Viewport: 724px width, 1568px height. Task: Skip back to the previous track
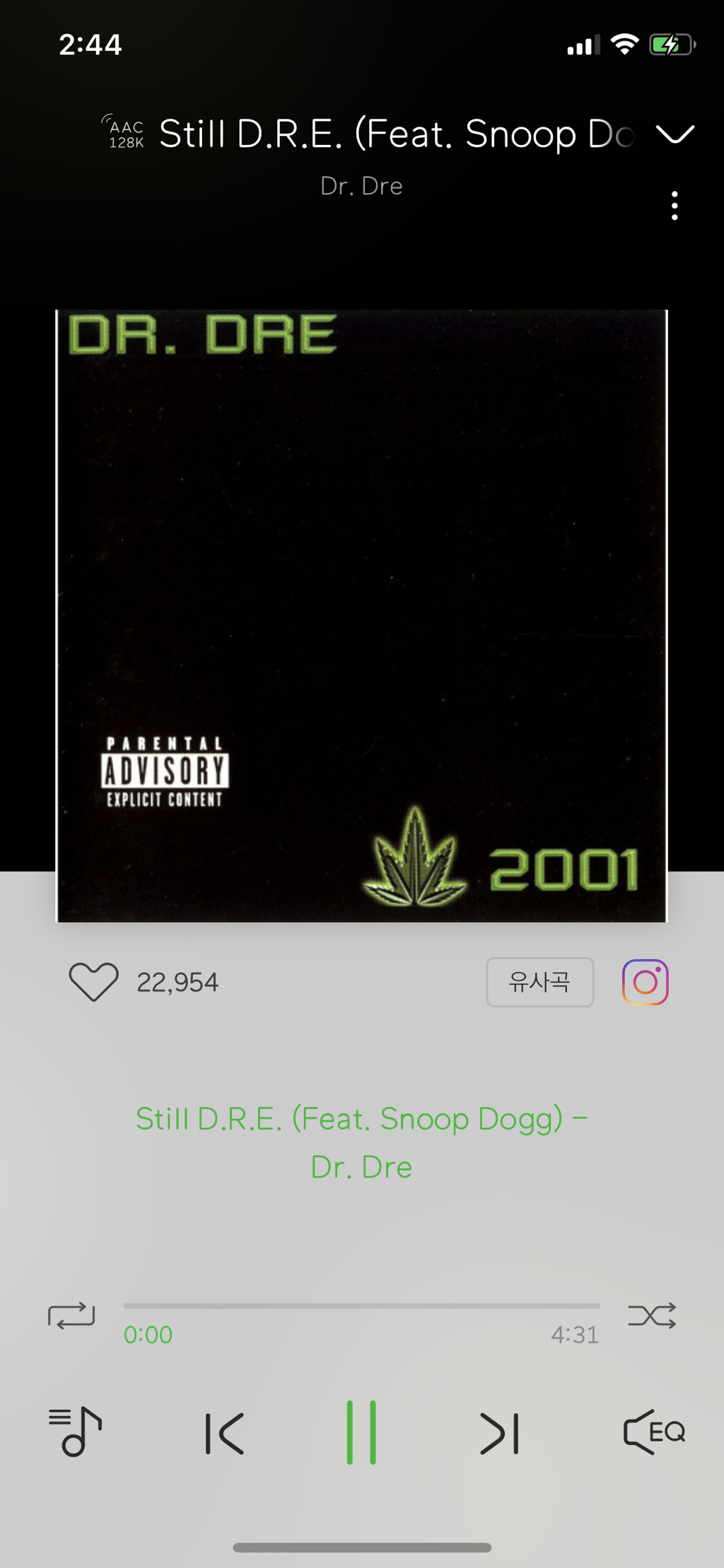point(225,1434)
